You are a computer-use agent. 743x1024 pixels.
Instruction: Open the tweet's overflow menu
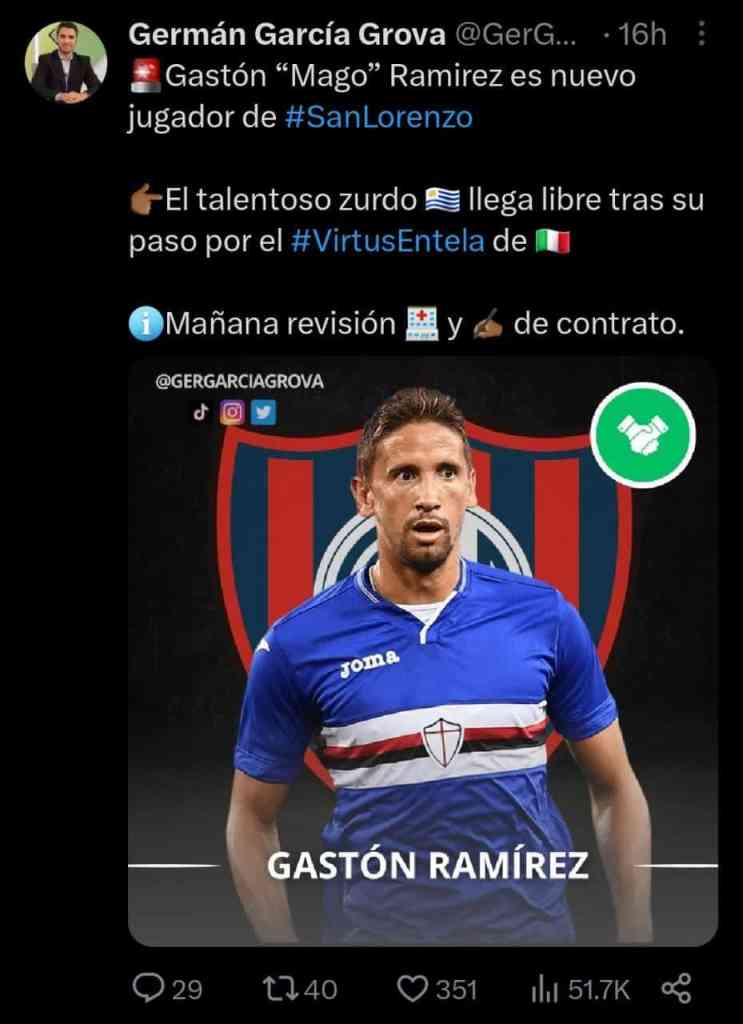tap(702, 35)
